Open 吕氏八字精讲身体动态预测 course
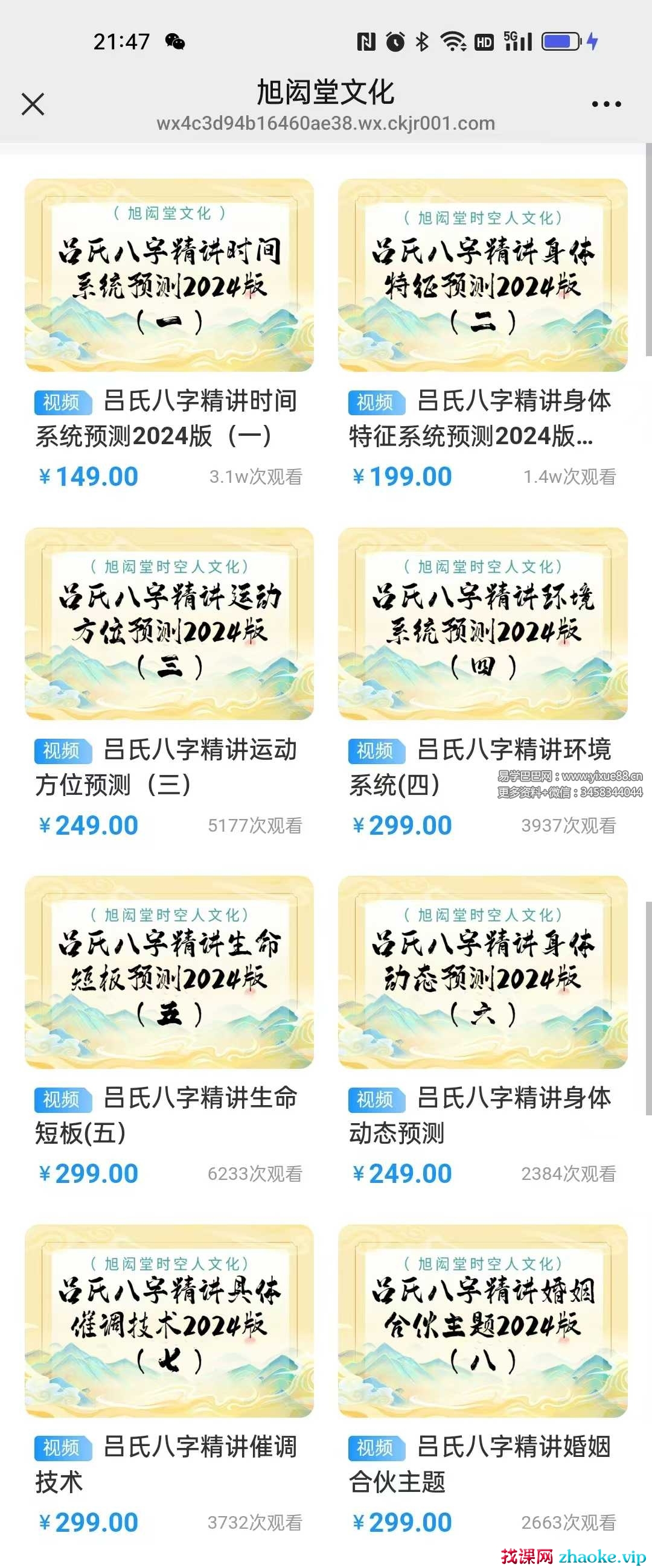The image size is (652, 1568). pos(483,972)
